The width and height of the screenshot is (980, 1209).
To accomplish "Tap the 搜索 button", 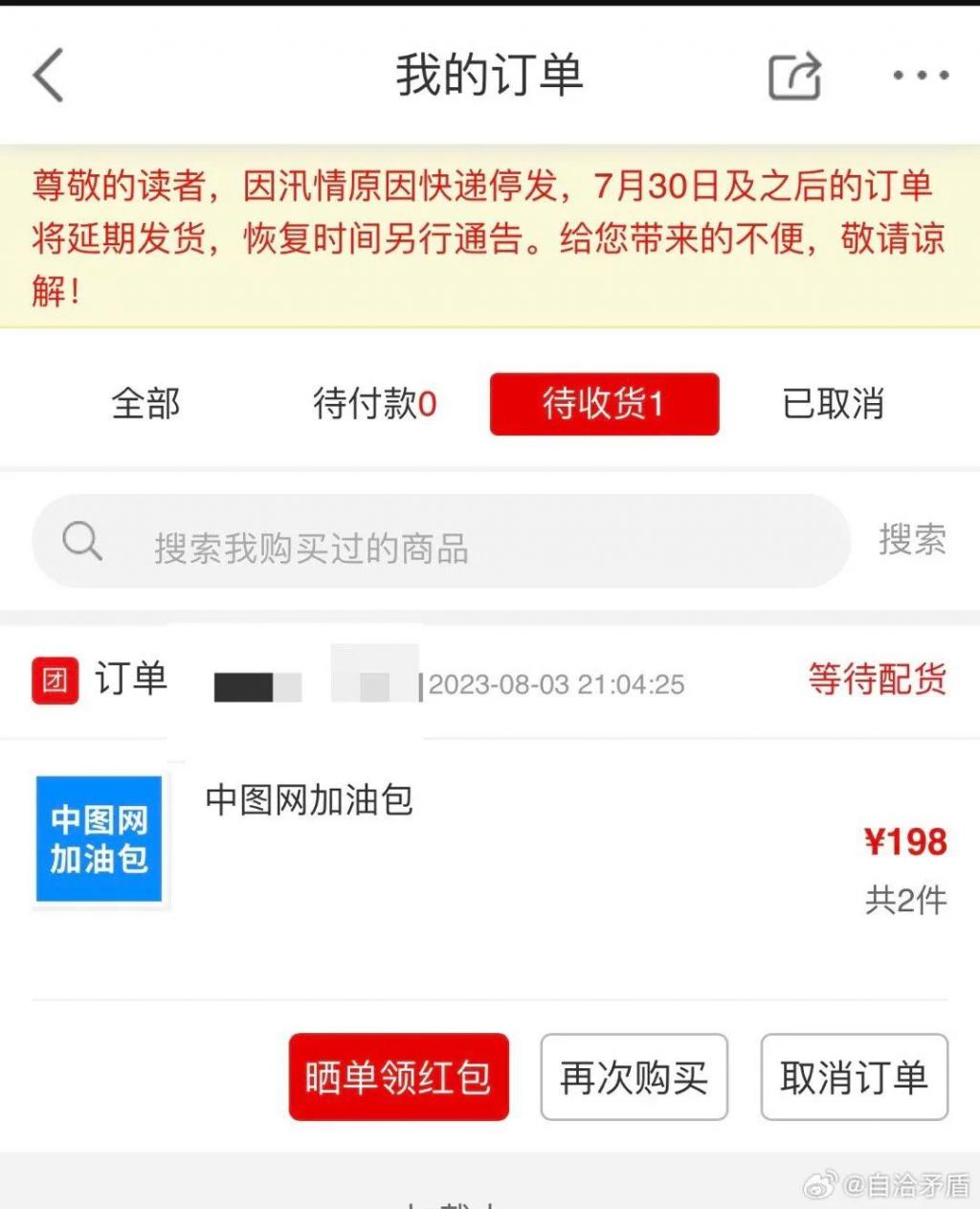I will coord(912,541).
